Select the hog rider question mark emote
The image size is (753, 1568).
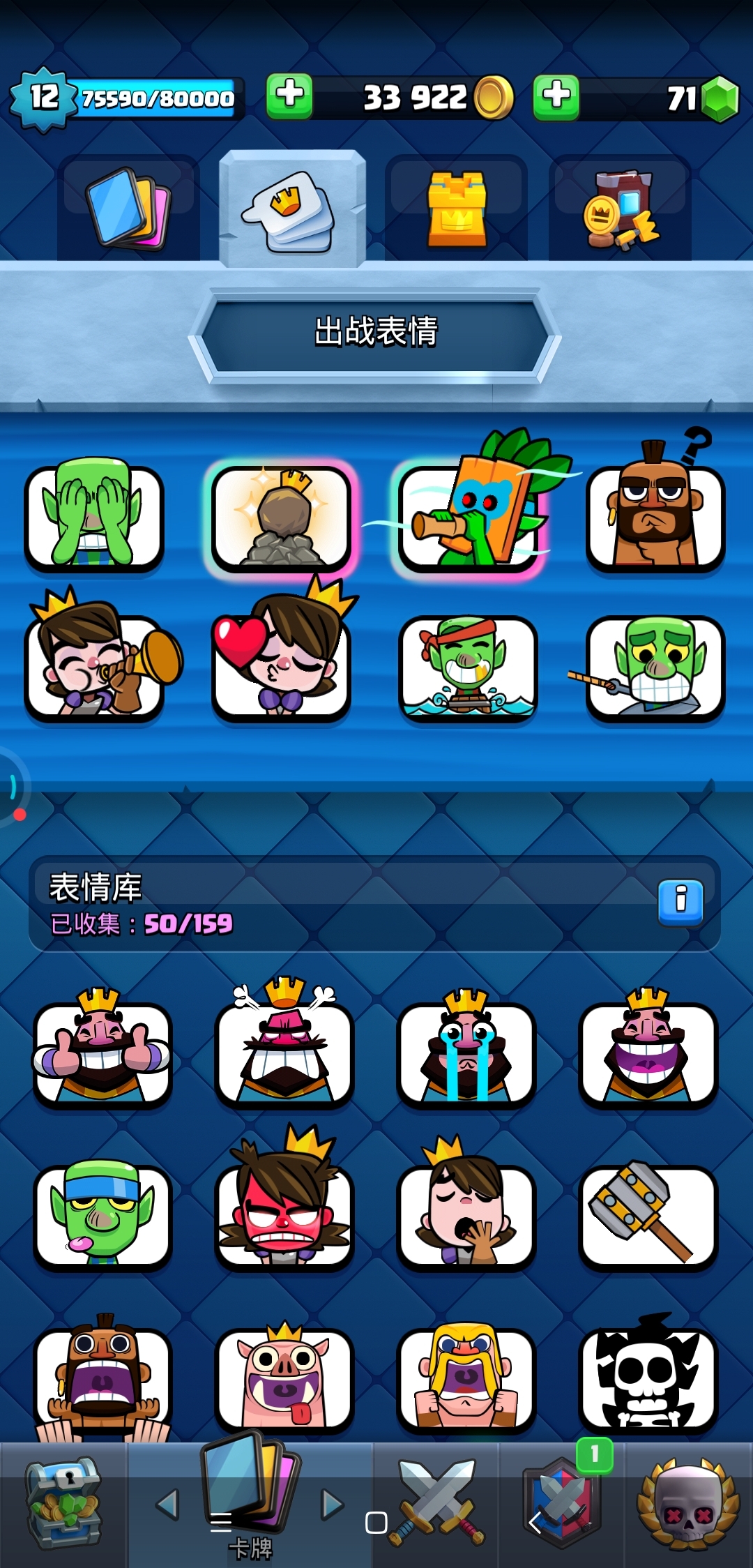click(x=655, y=516)
